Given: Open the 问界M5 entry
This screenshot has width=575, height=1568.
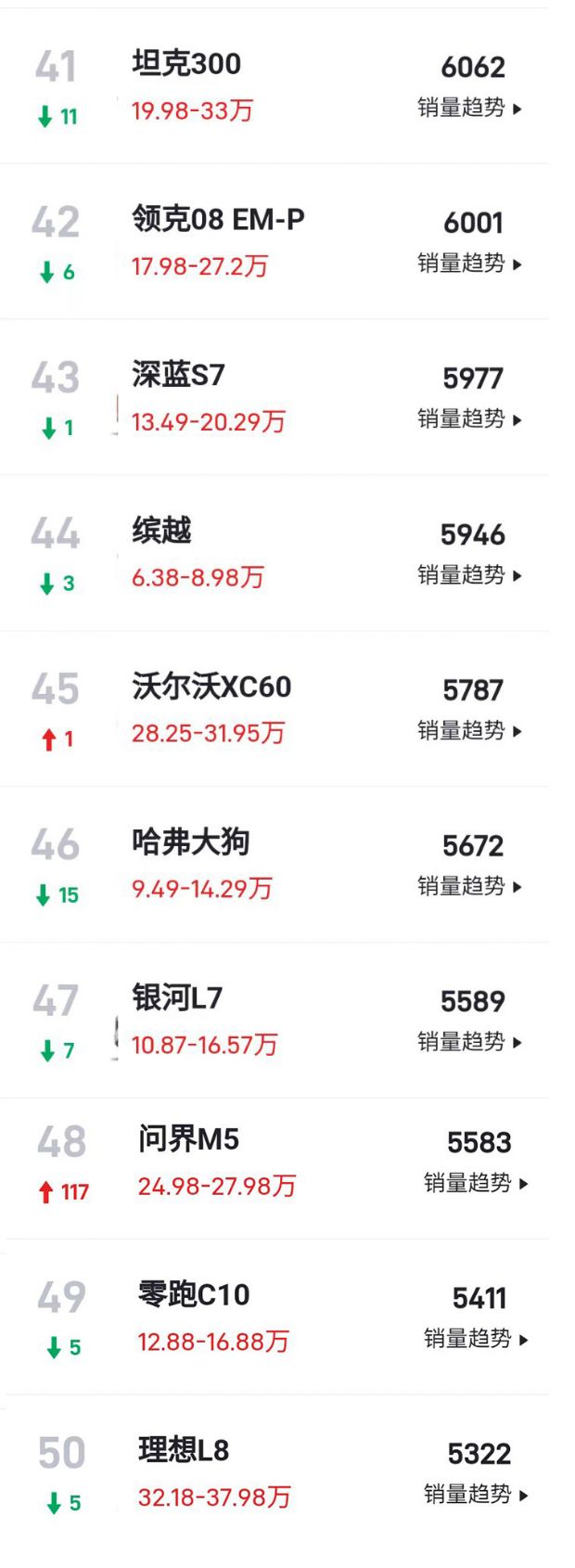Looking at the screenshot, I should click(188, 1139).
